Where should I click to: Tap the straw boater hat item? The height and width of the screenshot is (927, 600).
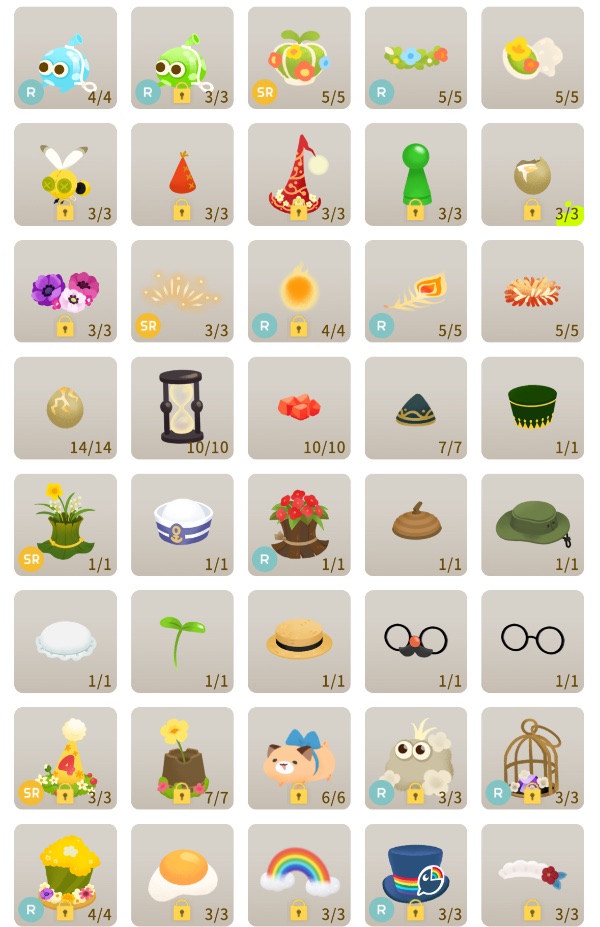299,640
